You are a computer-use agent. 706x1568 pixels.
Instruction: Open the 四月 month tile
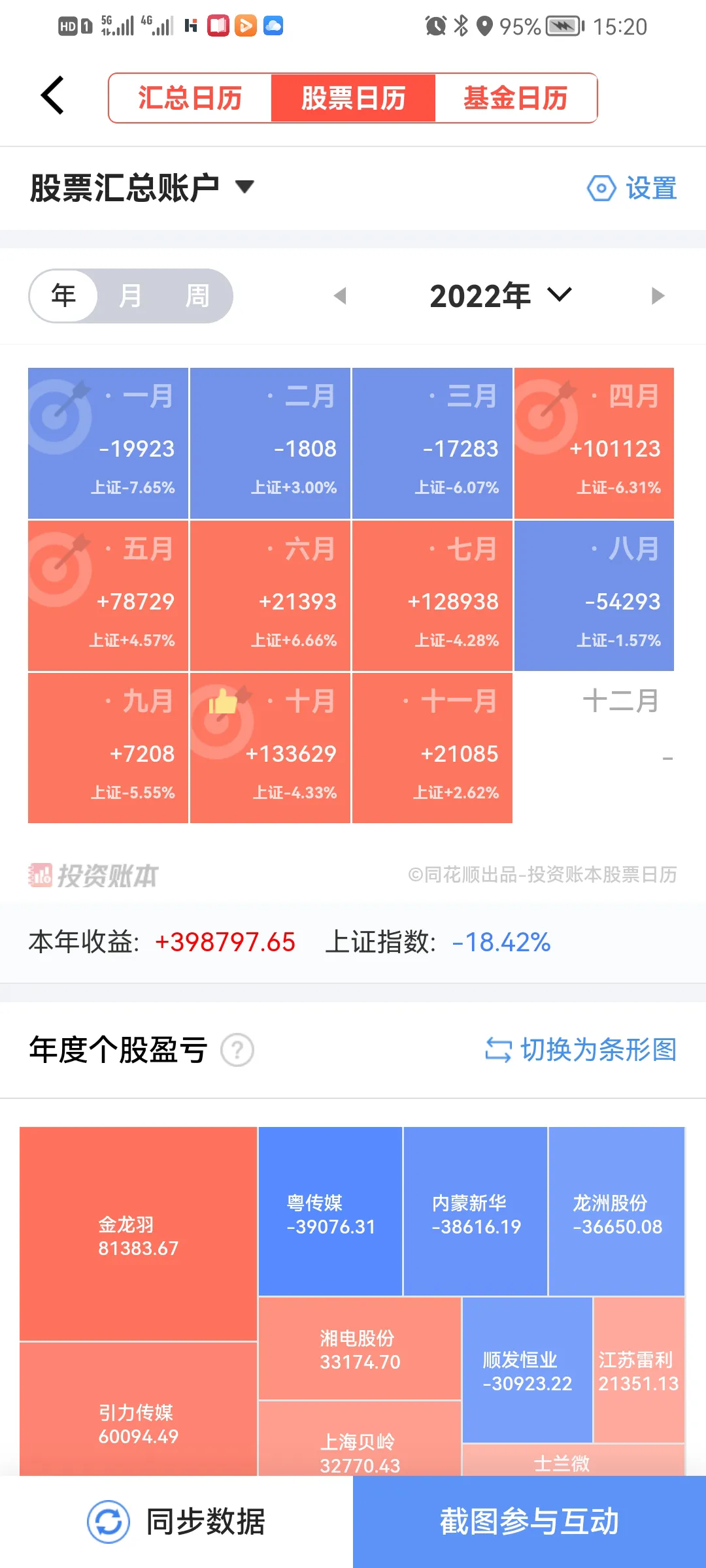594,443
